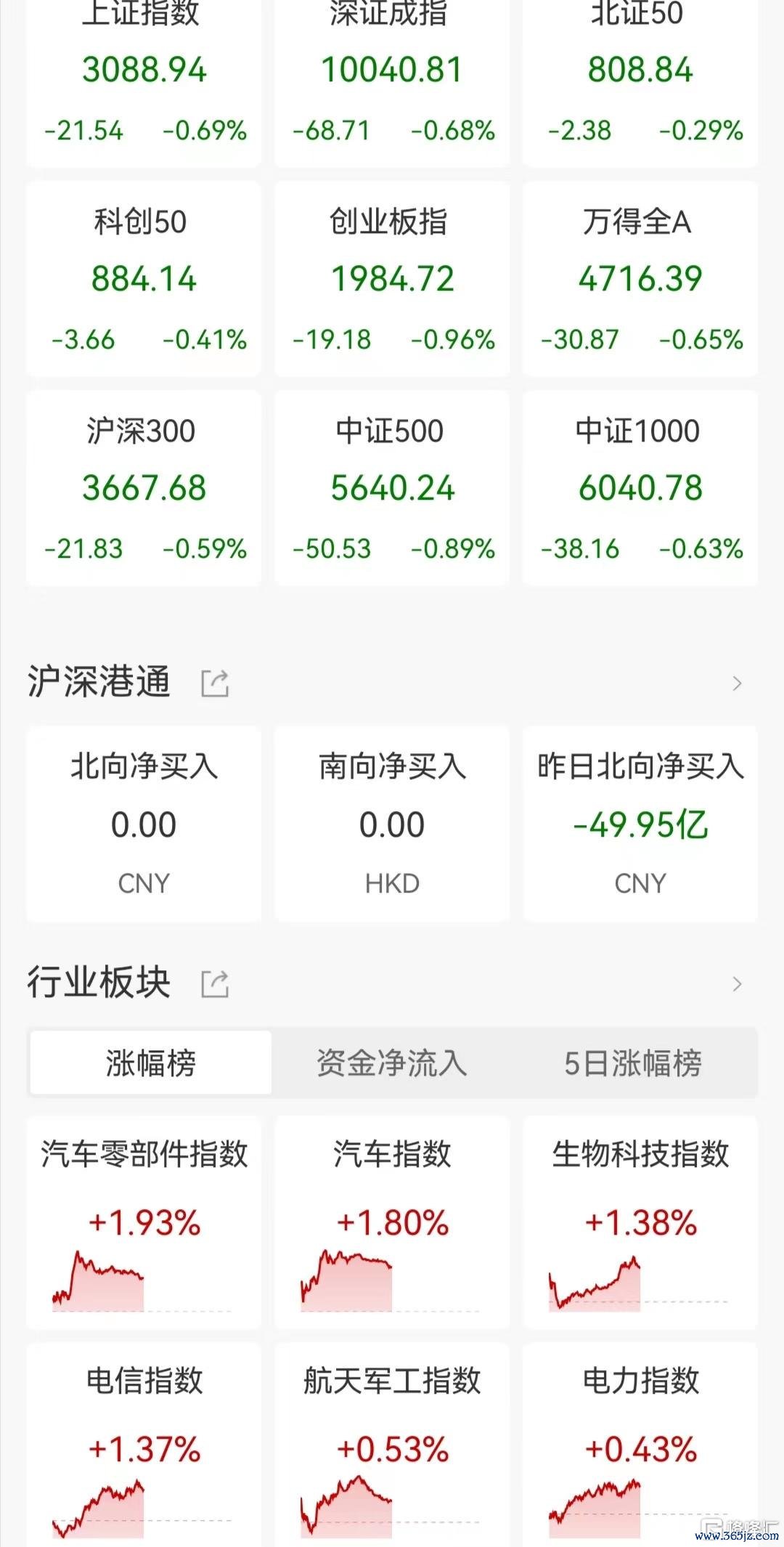This screenshot has height=1547, width=784.
Task: Open the 万得全A index card
Action: point(640,279)
